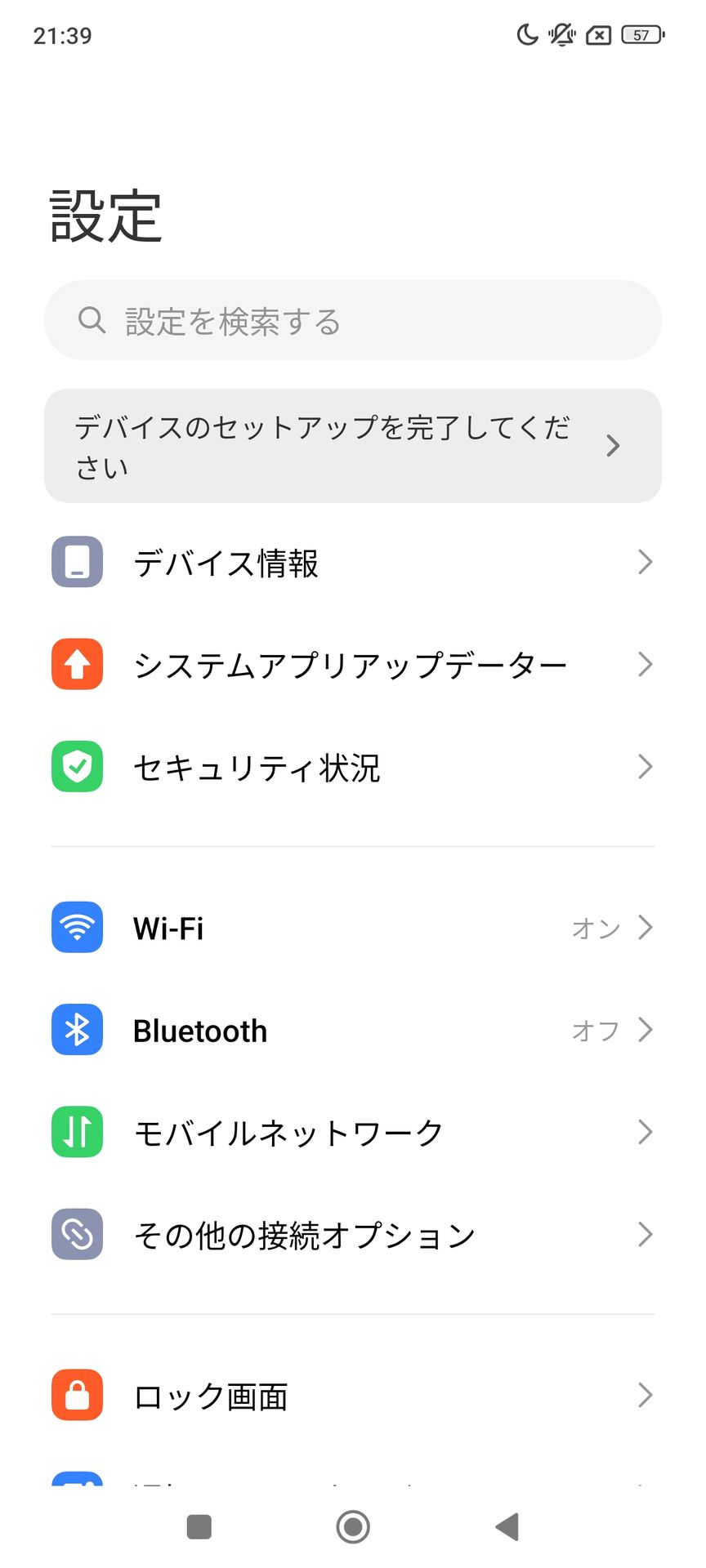This screenshot has width=706, height=1568.
Task: Tap the 設定を検索する search field
Action: tap(353, 321)
